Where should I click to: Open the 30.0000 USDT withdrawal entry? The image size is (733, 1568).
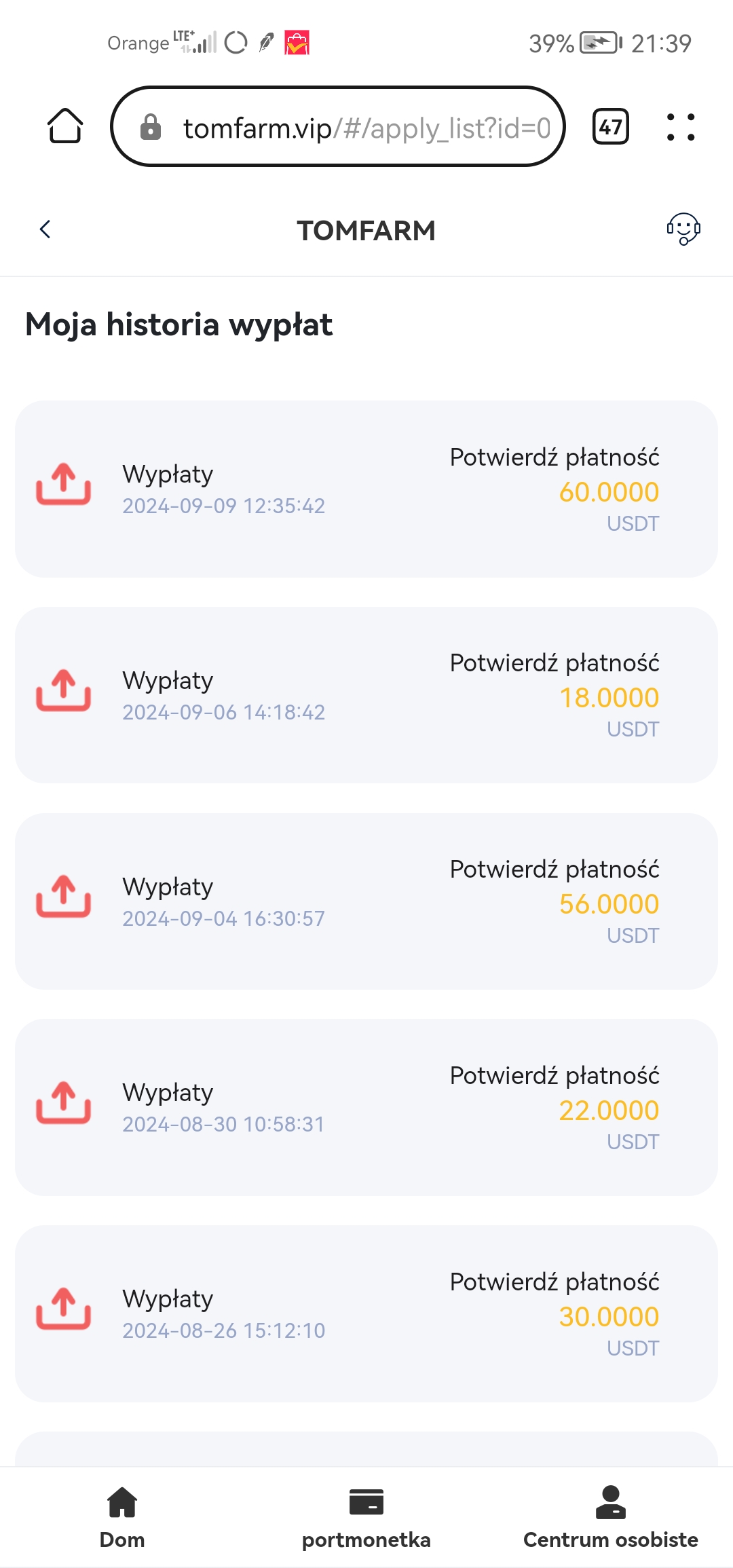coord(366,1313)
